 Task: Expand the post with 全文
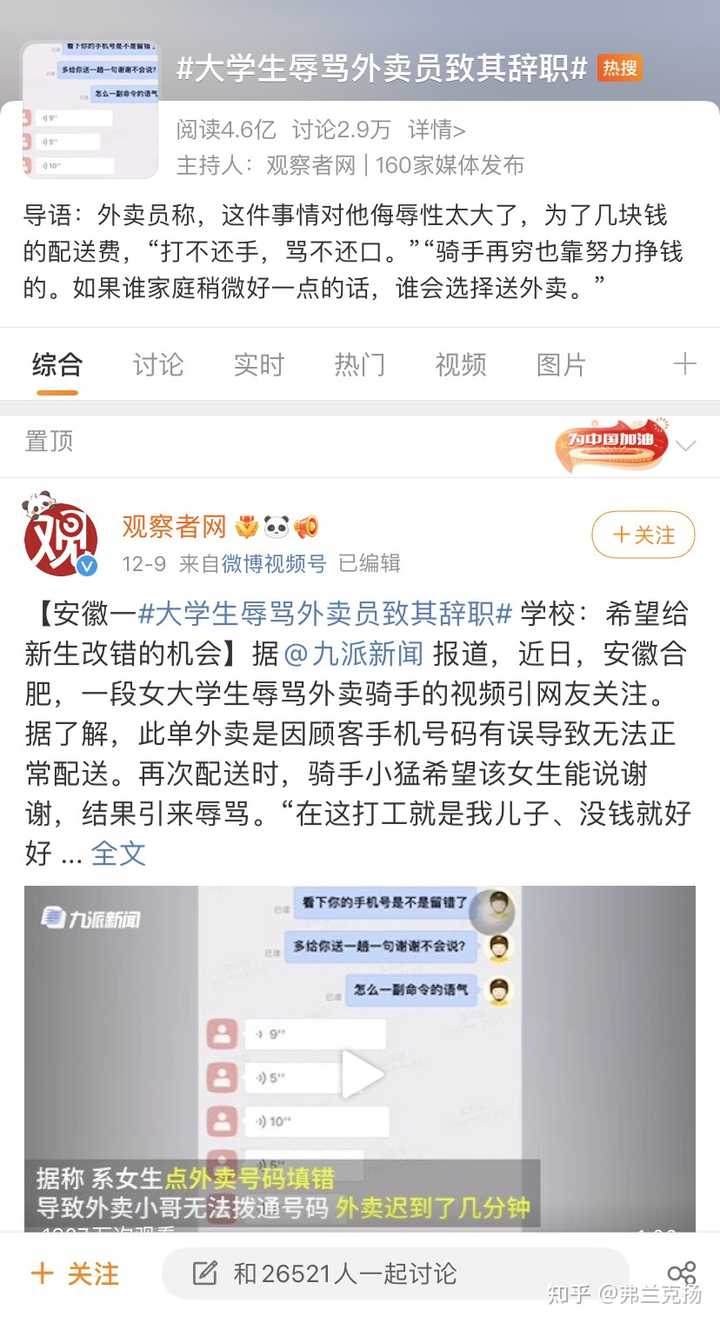118,853
